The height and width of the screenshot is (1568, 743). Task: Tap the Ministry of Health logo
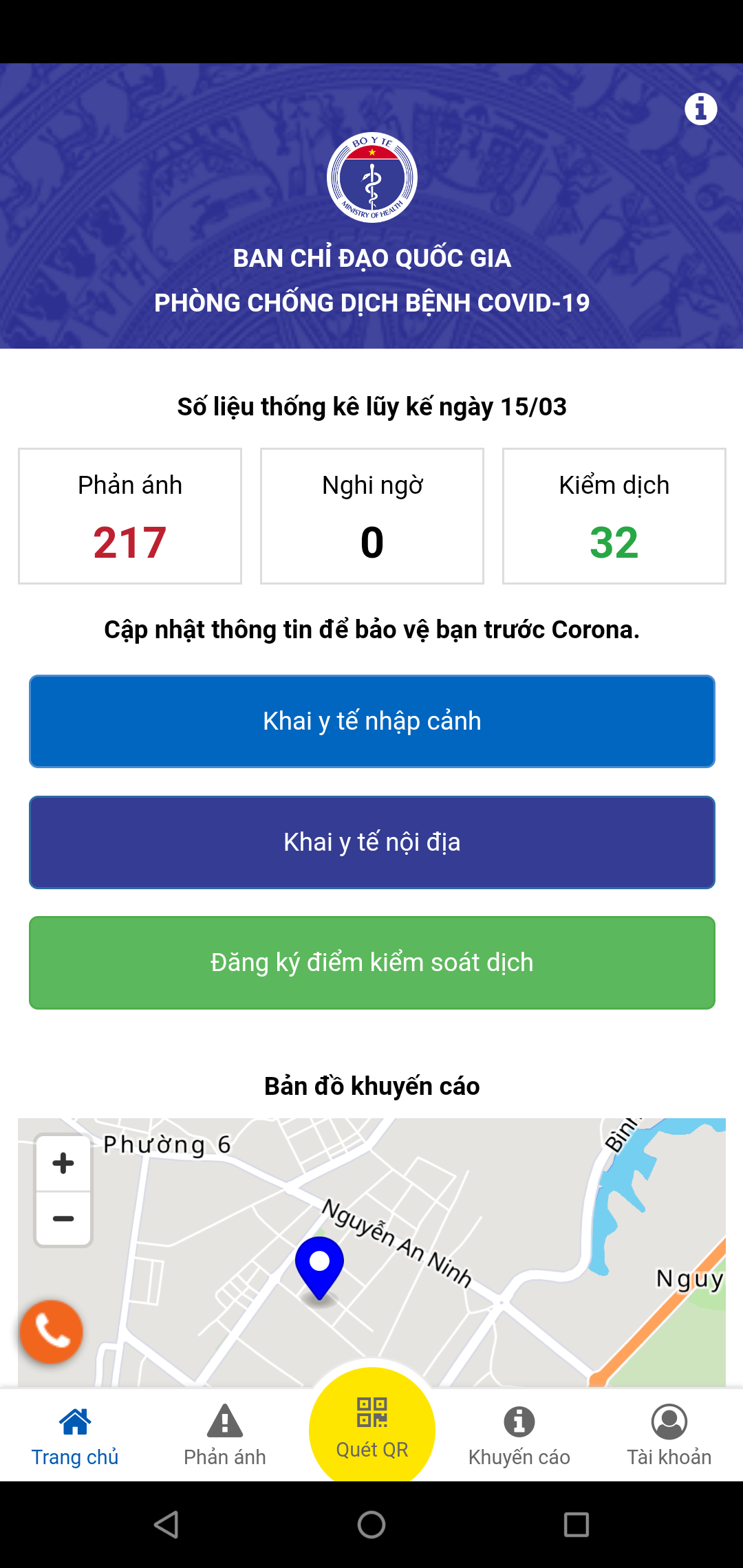(x=371, y=177)
